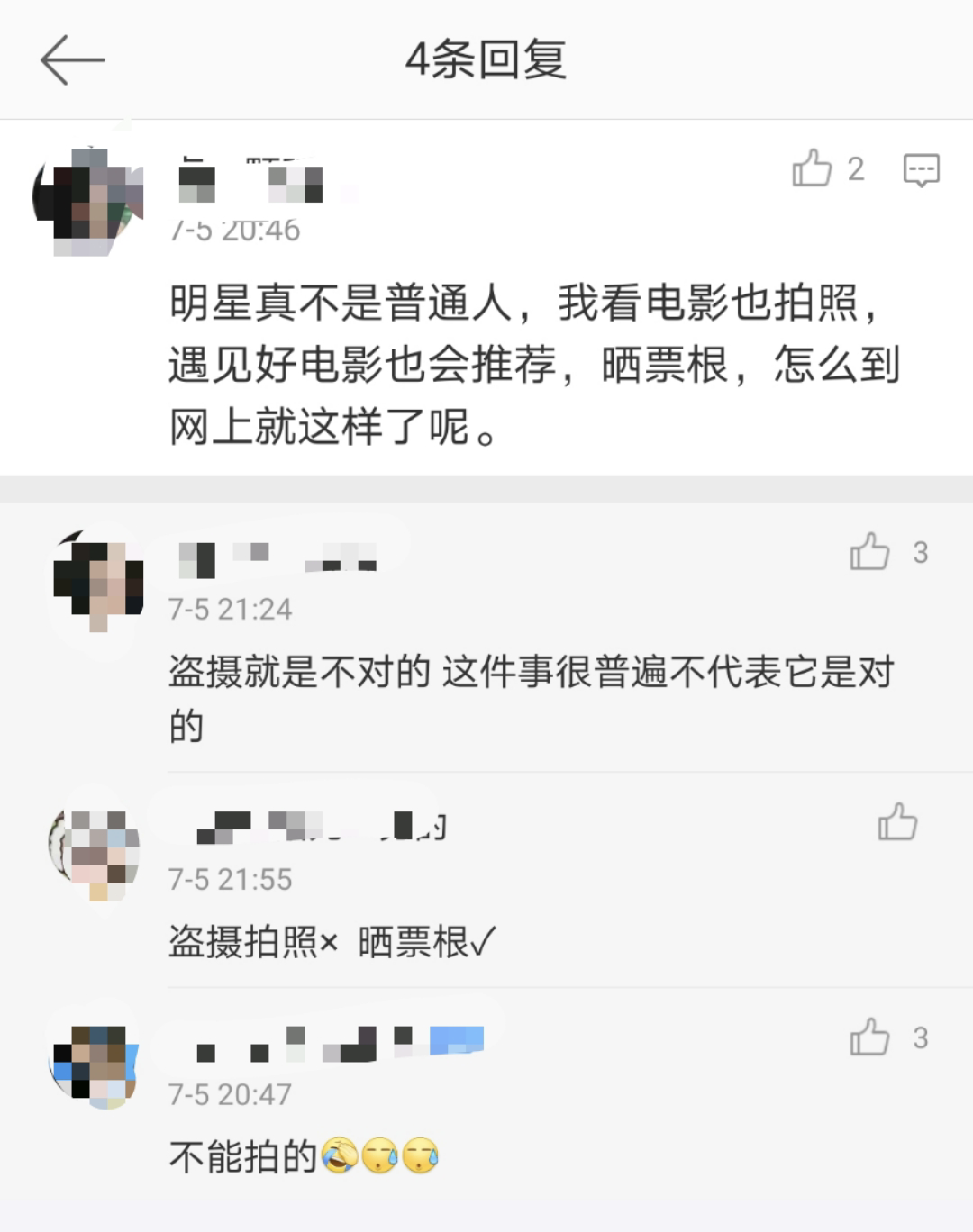Image resolution: width=973 pixels, height=1232 pixels.
Task: Like the reply posted at 21:24
Action: pyautogui.click(x=869, y=552)
